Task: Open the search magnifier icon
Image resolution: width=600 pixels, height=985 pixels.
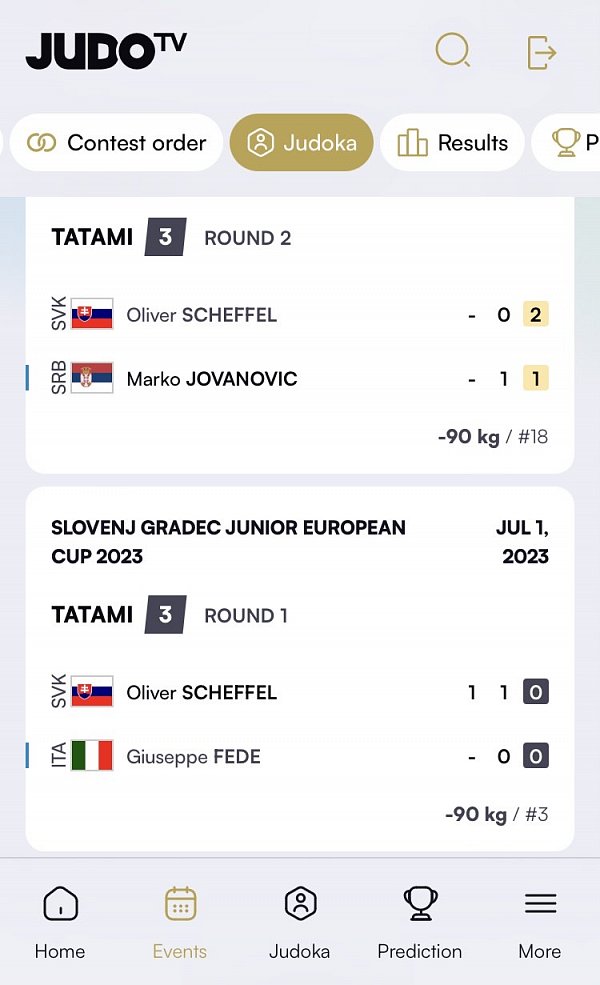Action: (452, 50)
